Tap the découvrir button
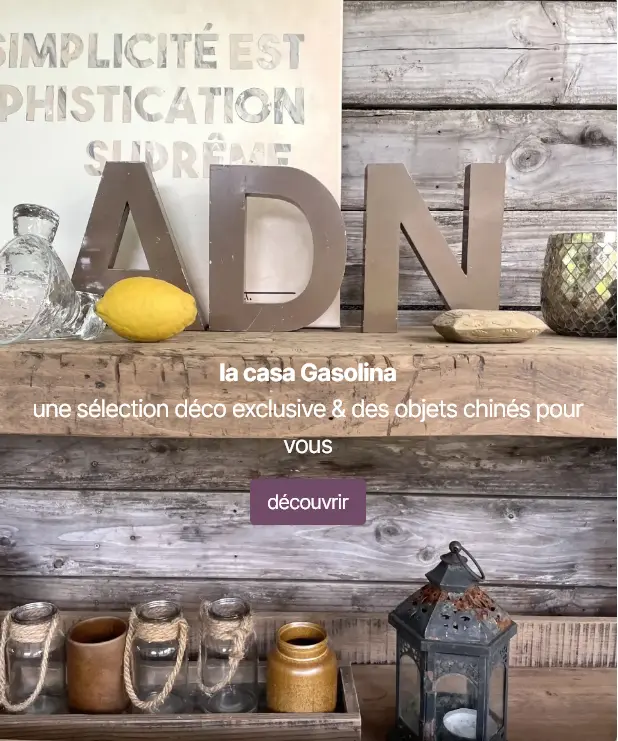This screenshot has height=741, width=618. click(x=308, y=502)
